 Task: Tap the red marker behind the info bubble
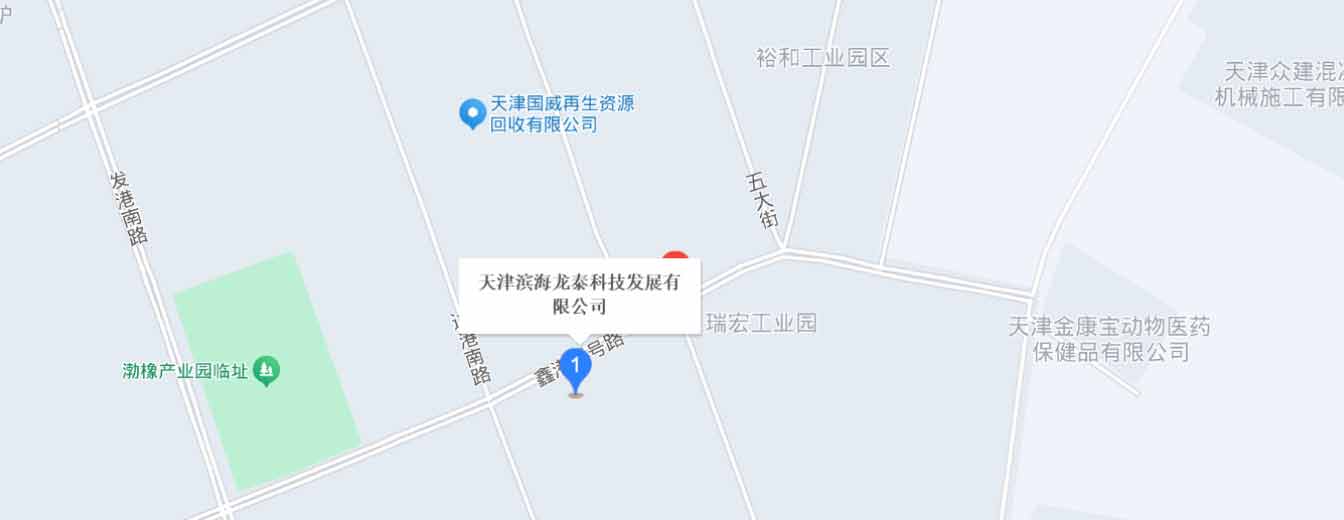point(676,256)
